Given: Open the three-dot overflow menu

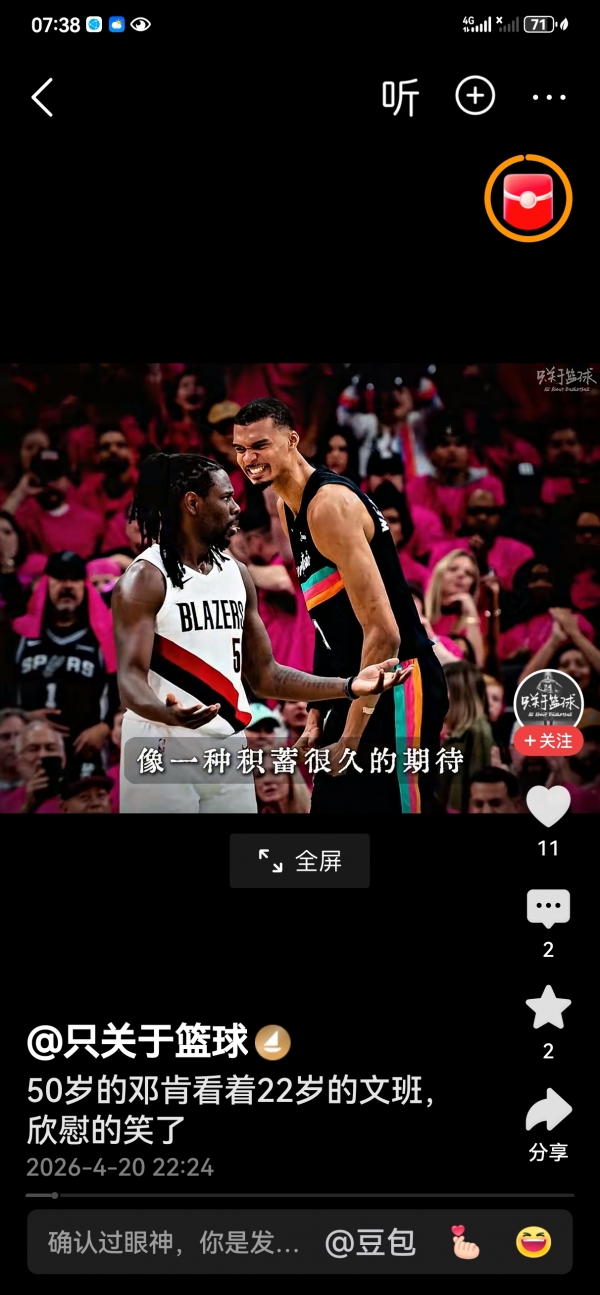Looking at the screenshot, I should [x=549, y=98].
